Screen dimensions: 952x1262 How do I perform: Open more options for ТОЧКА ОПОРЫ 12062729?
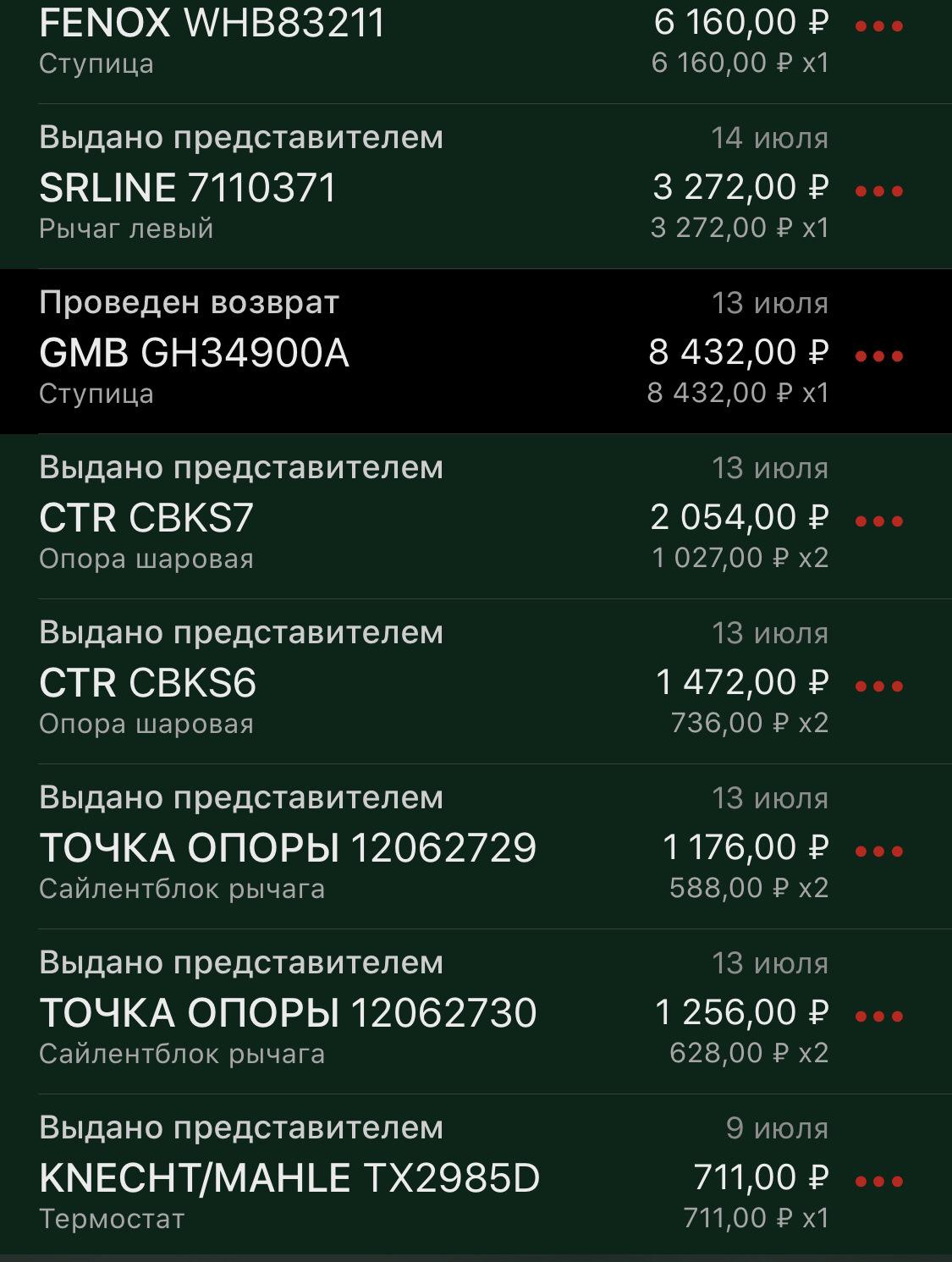coord(879,851)
